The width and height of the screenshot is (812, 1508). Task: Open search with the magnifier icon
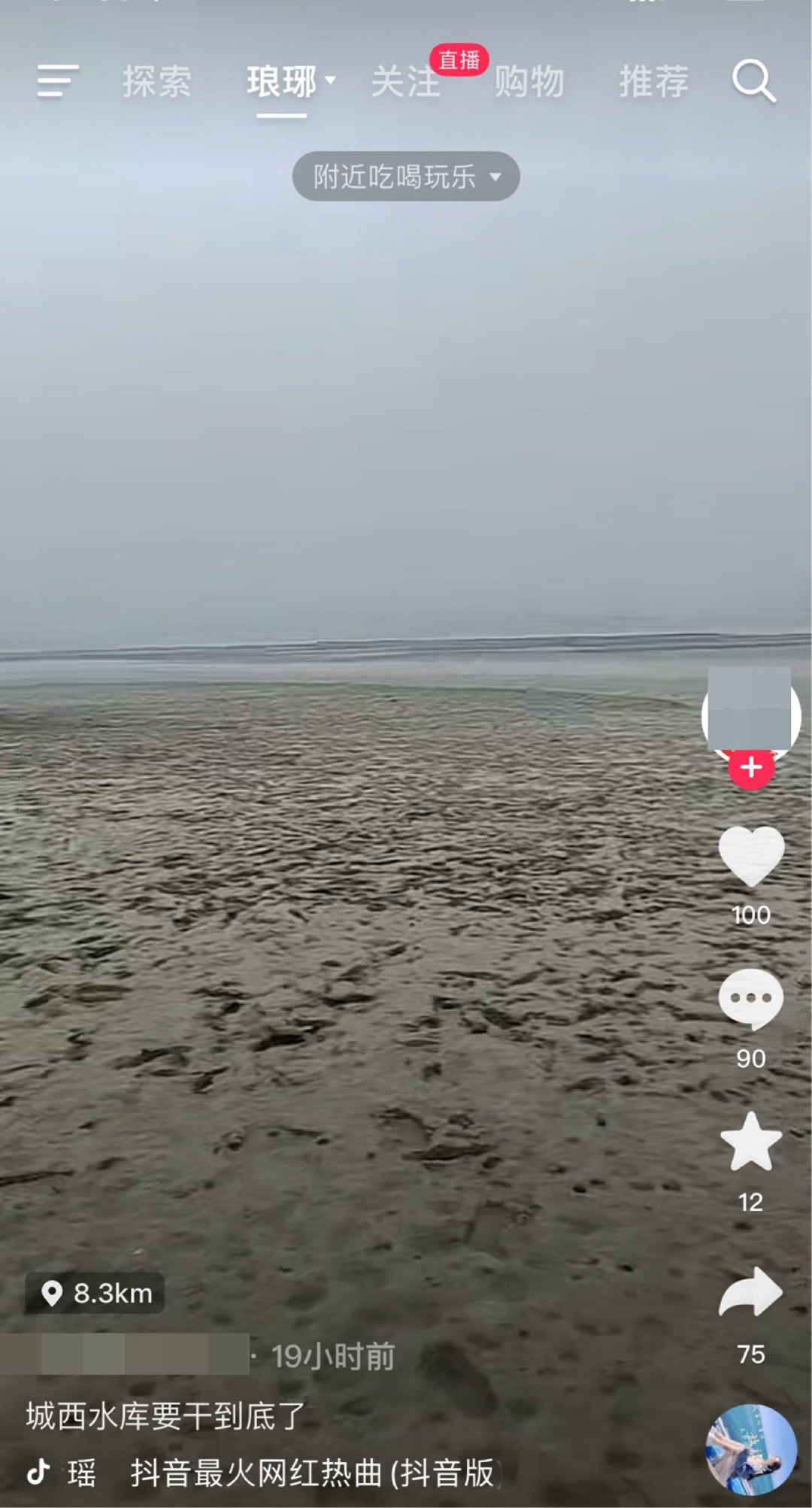coord(754,80)
